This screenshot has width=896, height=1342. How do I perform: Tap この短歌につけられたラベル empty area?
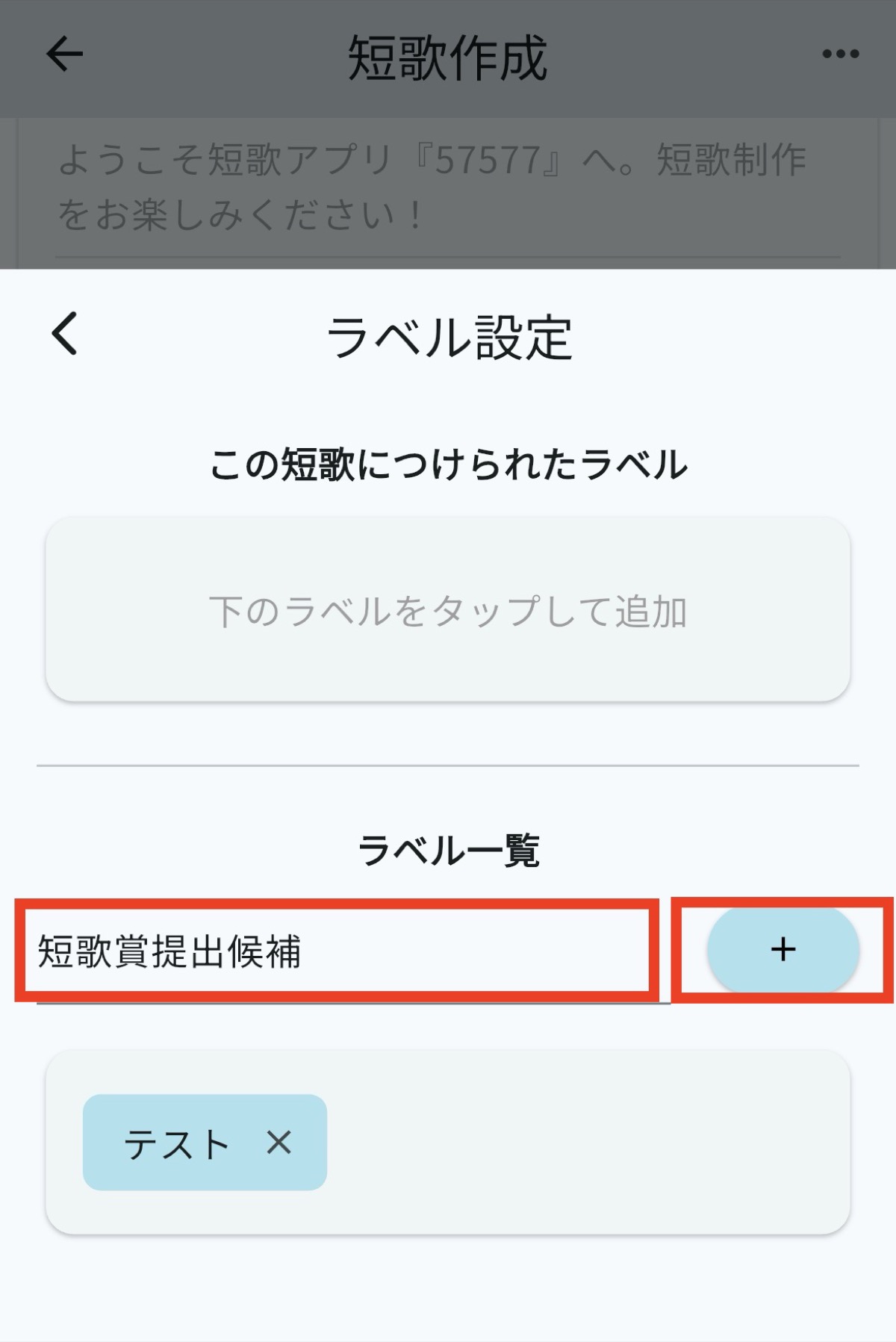(448, 611)
